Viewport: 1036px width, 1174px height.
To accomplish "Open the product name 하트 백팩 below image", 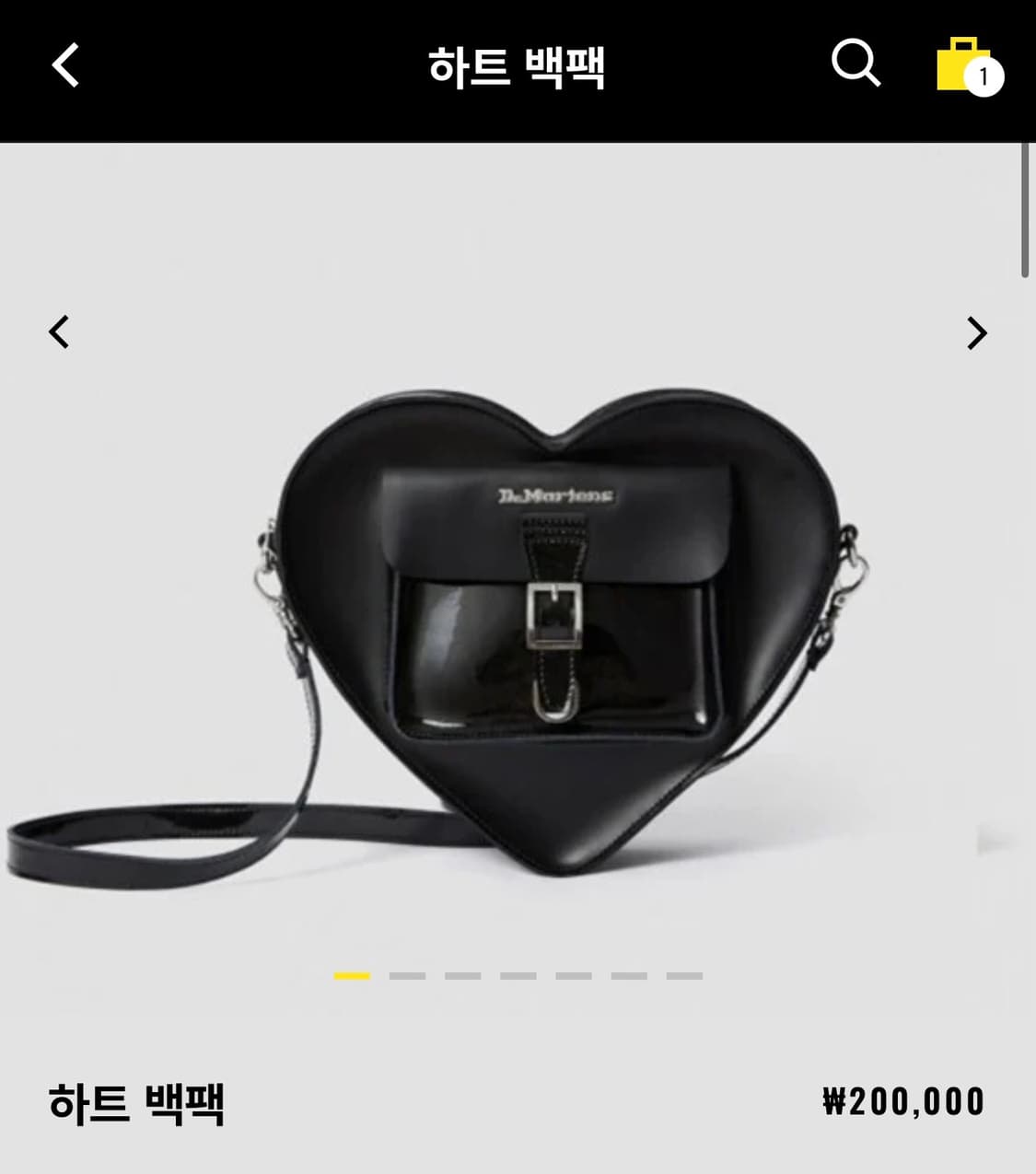I will [134, 1102].
